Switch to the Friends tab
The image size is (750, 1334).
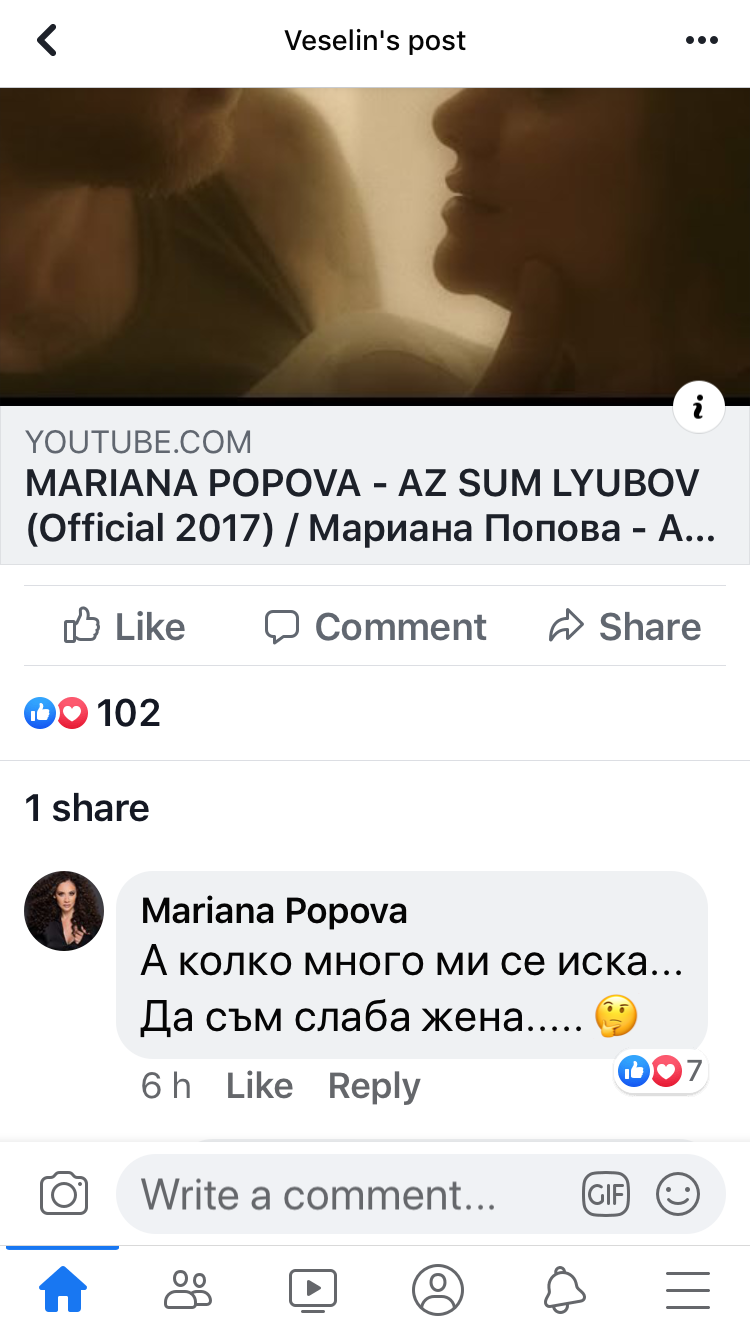click(188, 1289)
